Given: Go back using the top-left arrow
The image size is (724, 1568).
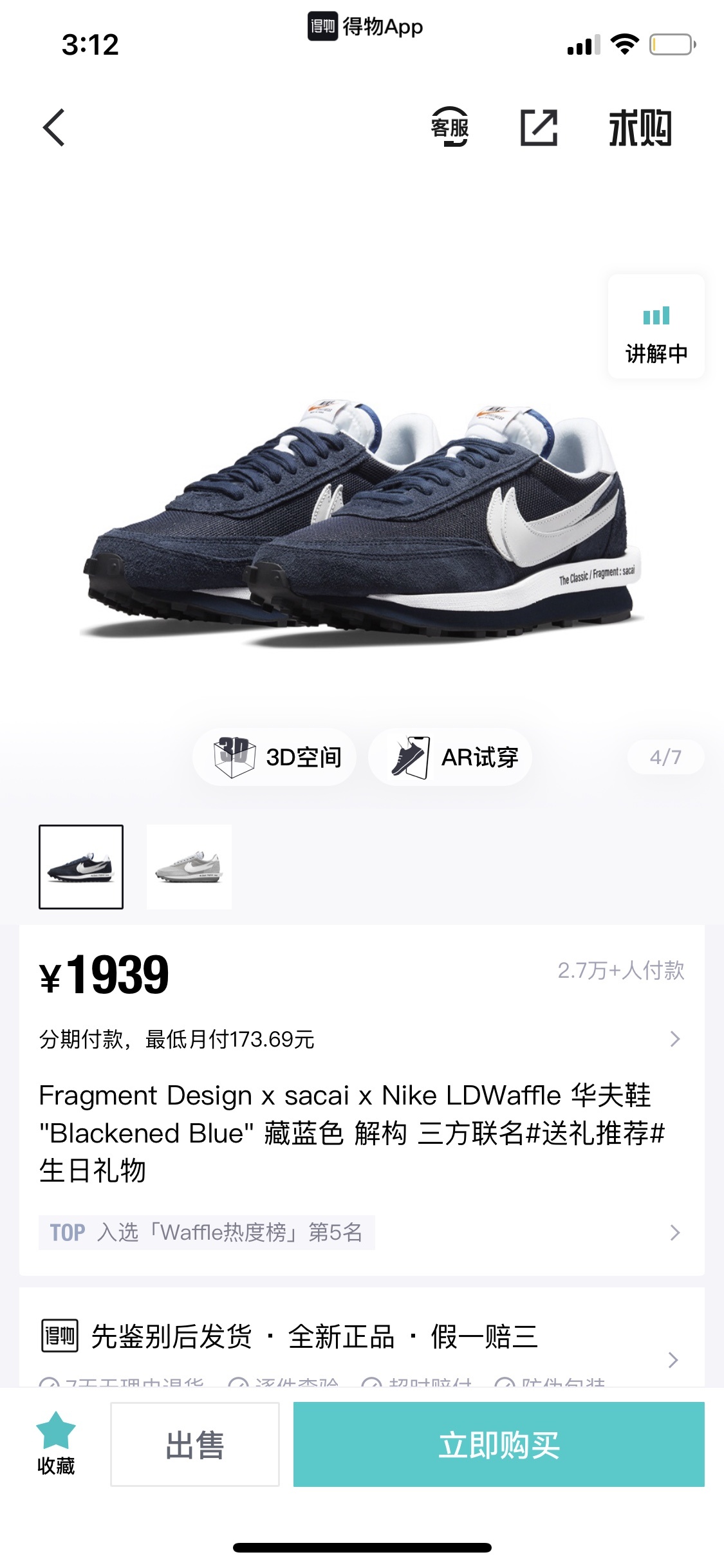Looking at the screenshot, I should 54,127.
